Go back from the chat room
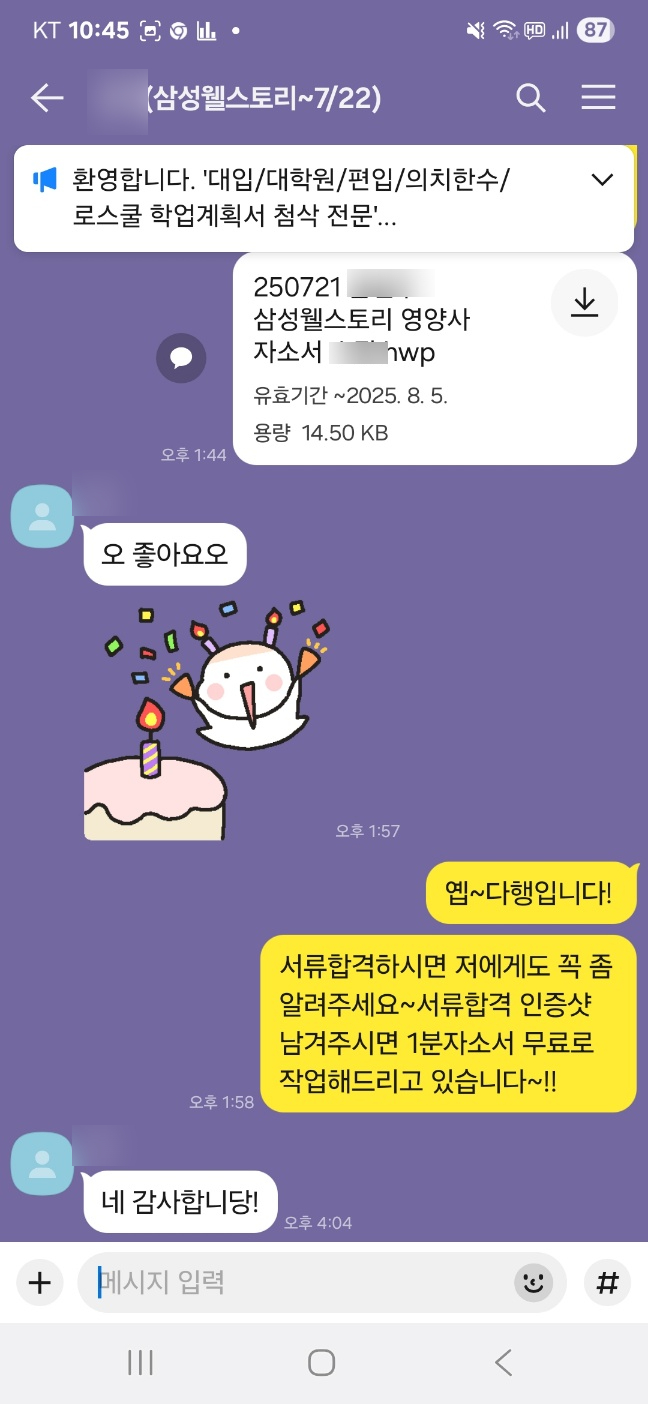Viewport: 648px width, 1404px height. 47,98
